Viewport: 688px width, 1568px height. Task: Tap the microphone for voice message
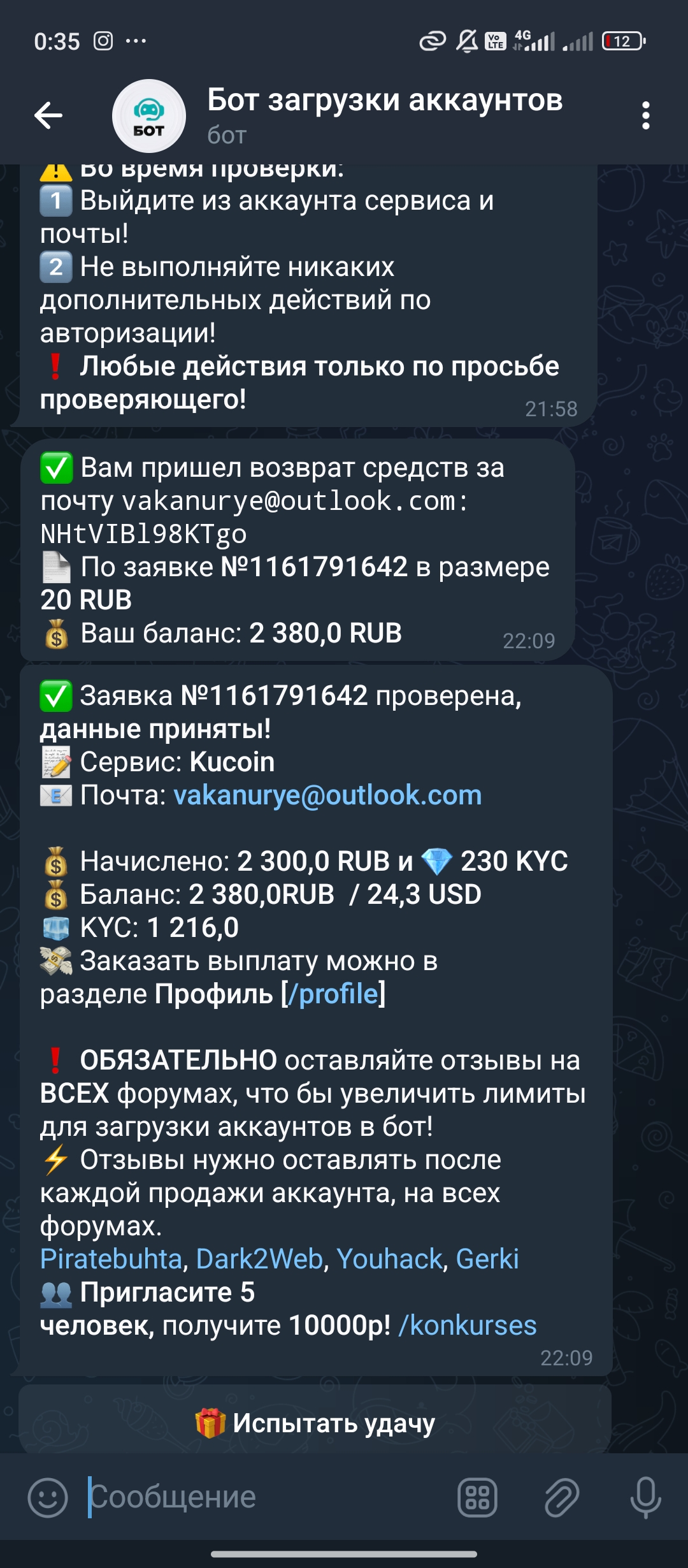[645, 1497]
